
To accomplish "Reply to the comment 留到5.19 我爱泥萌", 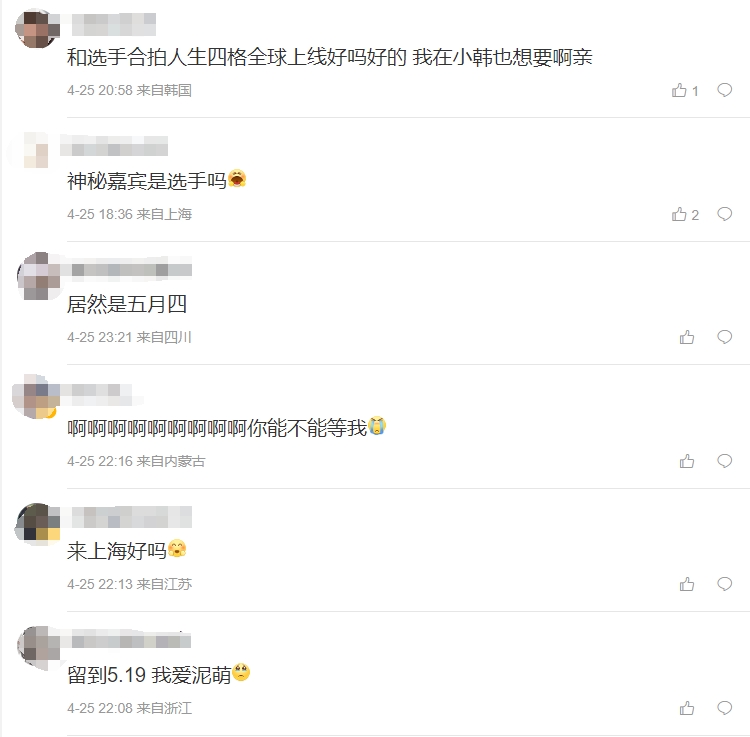I will coord(725,708).
